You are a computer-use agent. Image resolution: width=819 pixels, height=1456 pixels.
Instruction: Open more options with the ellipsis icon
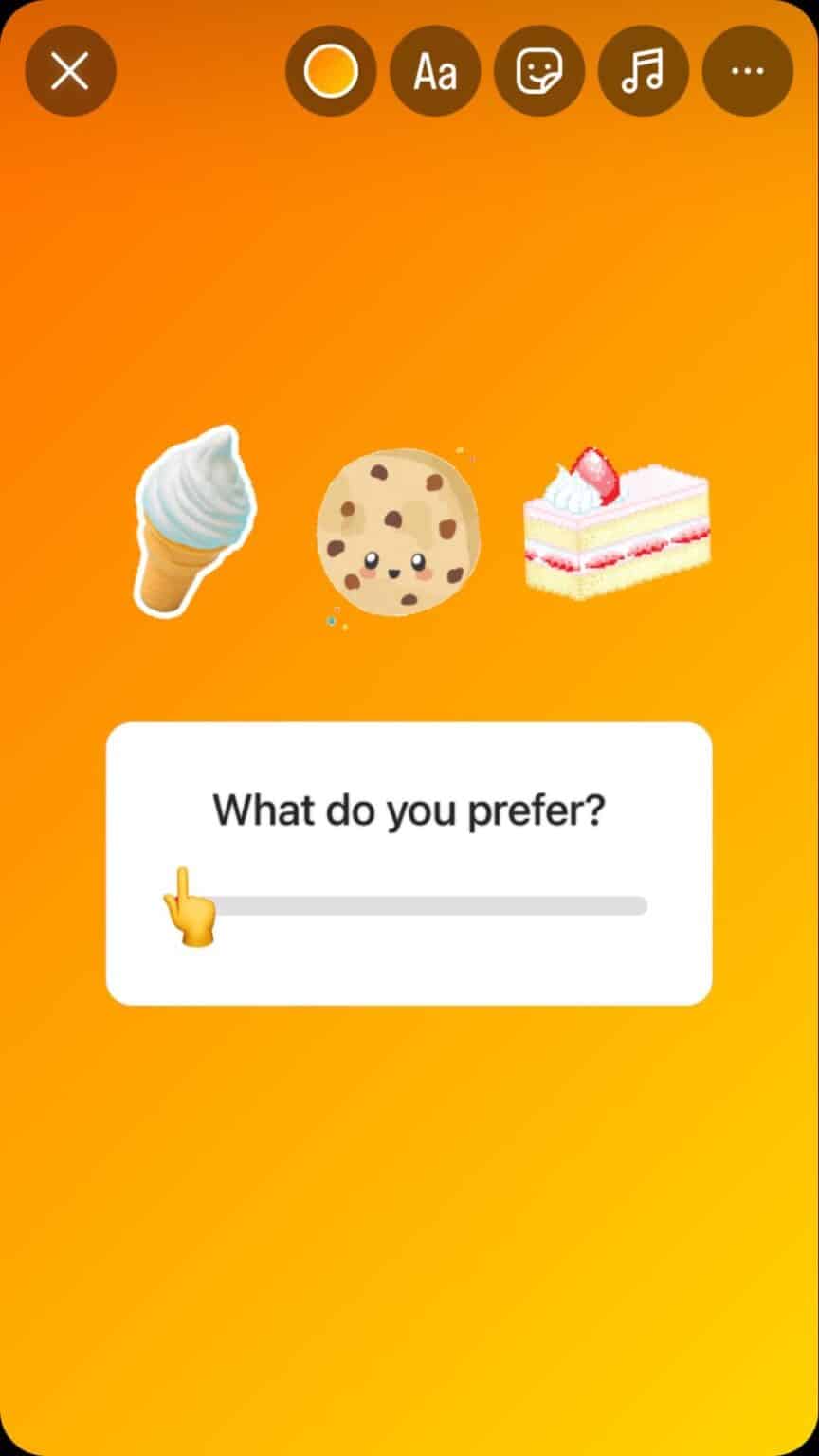(746, 71)
